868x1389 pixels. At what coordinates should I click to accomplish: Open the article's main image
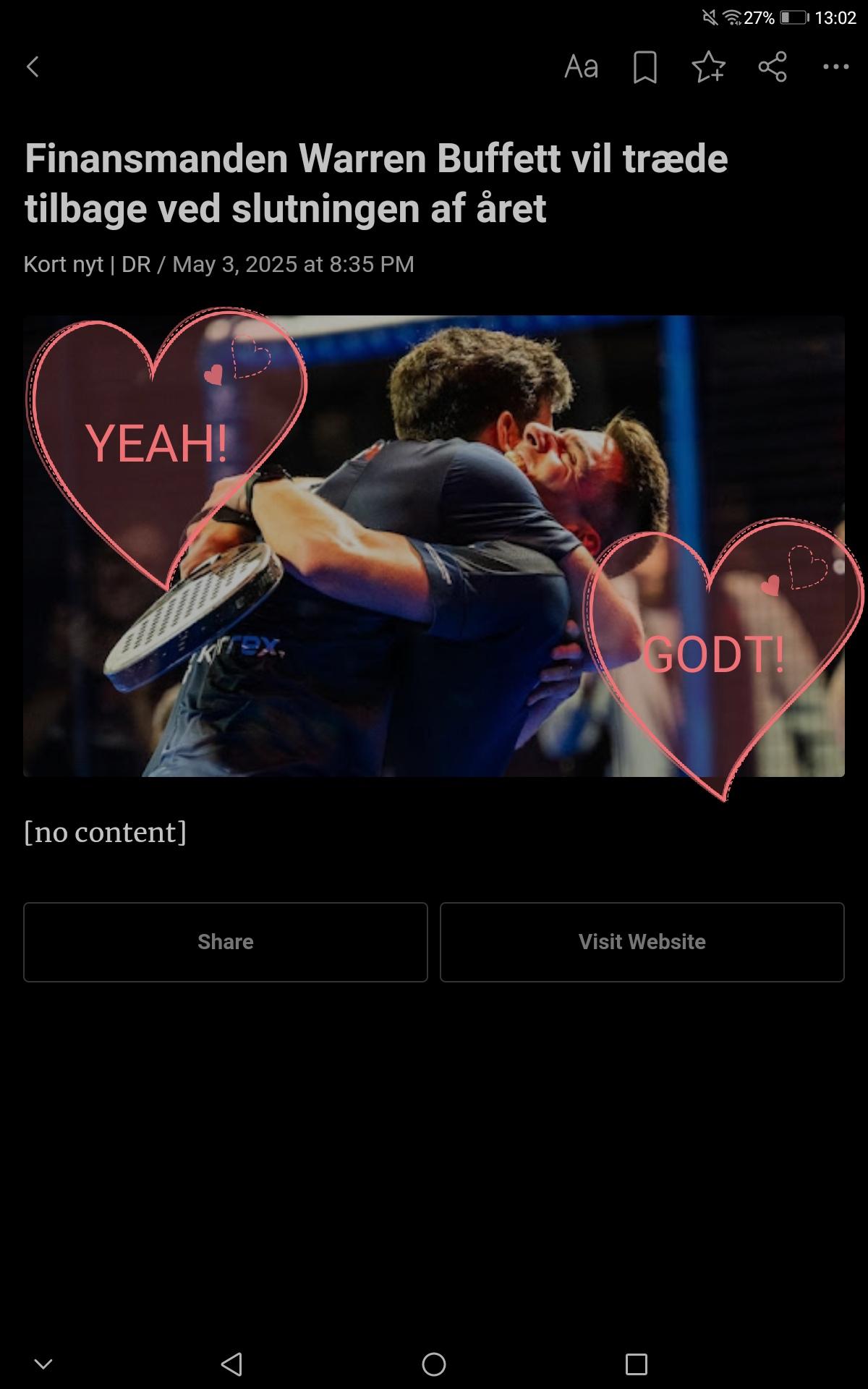[434, 546]
